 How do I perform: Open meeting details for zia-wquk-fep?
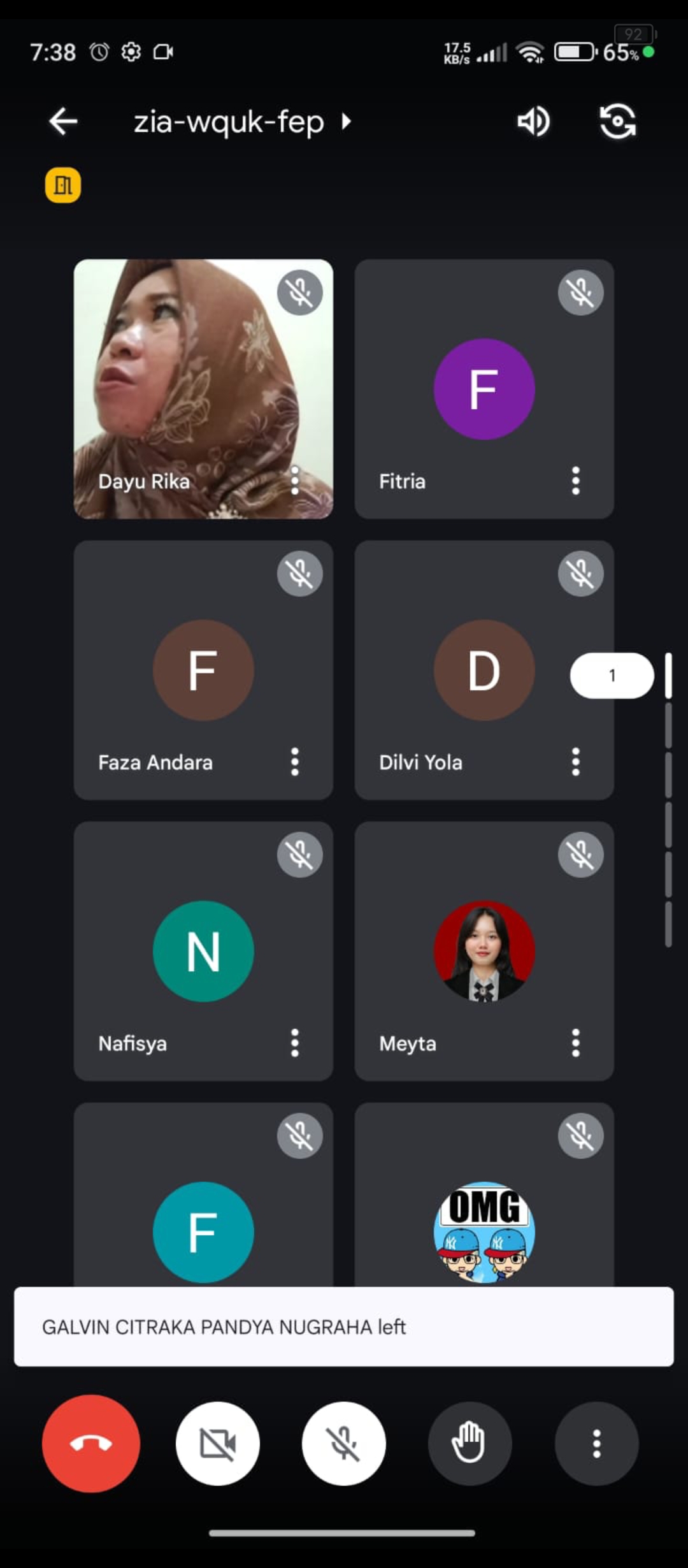[241, 121]
